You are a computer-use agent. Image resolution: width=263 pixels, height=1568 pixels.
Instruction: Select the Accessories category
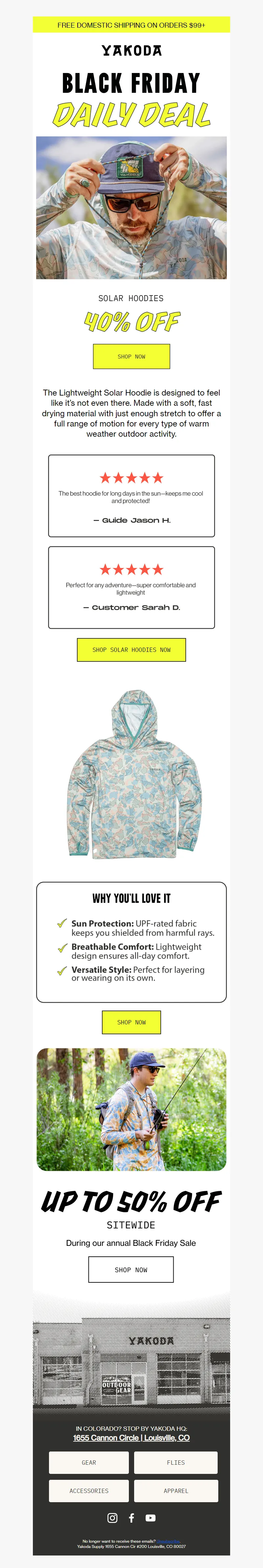click(x=89, y=1491)
